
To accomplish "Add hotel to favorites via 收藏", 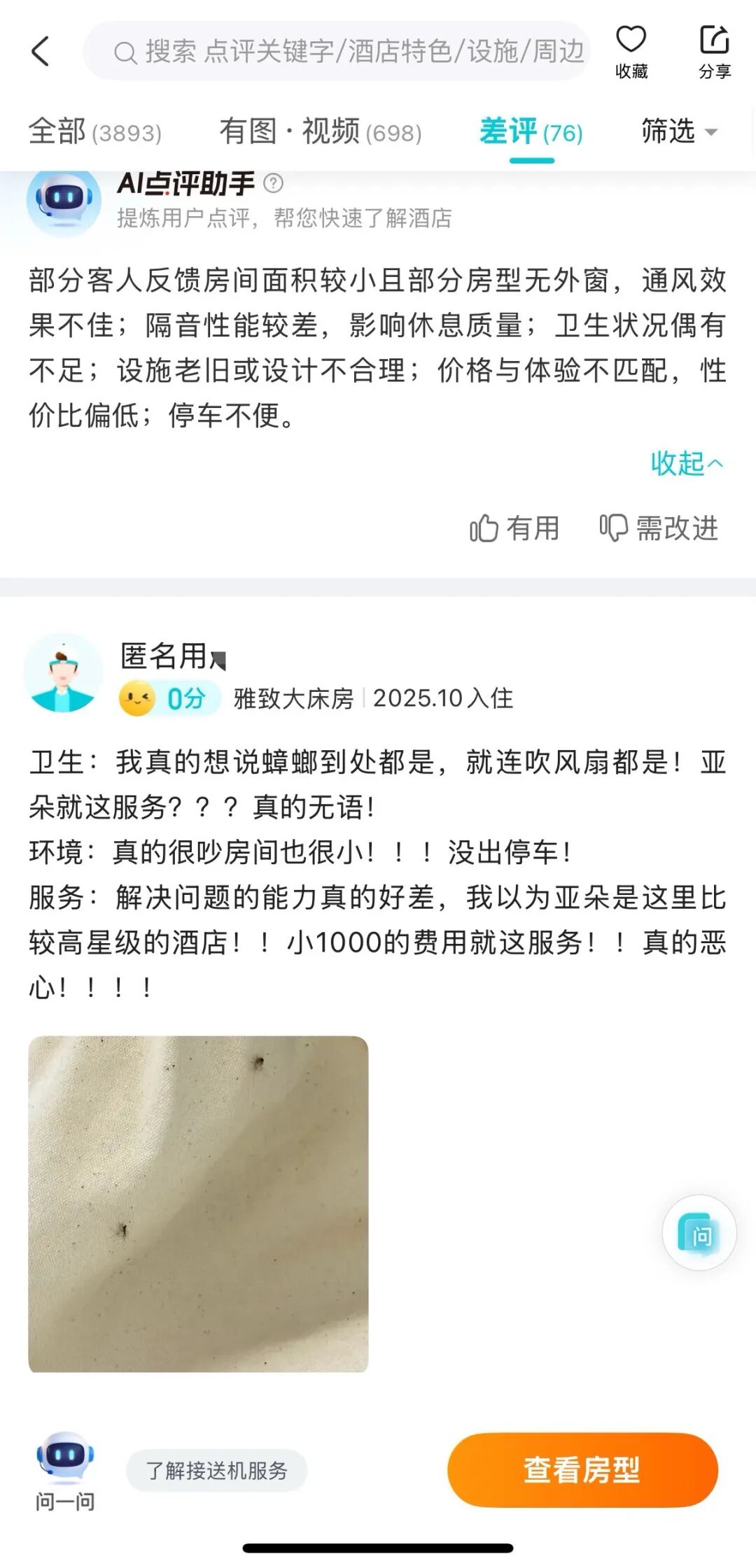I will (x=631, y=51).
